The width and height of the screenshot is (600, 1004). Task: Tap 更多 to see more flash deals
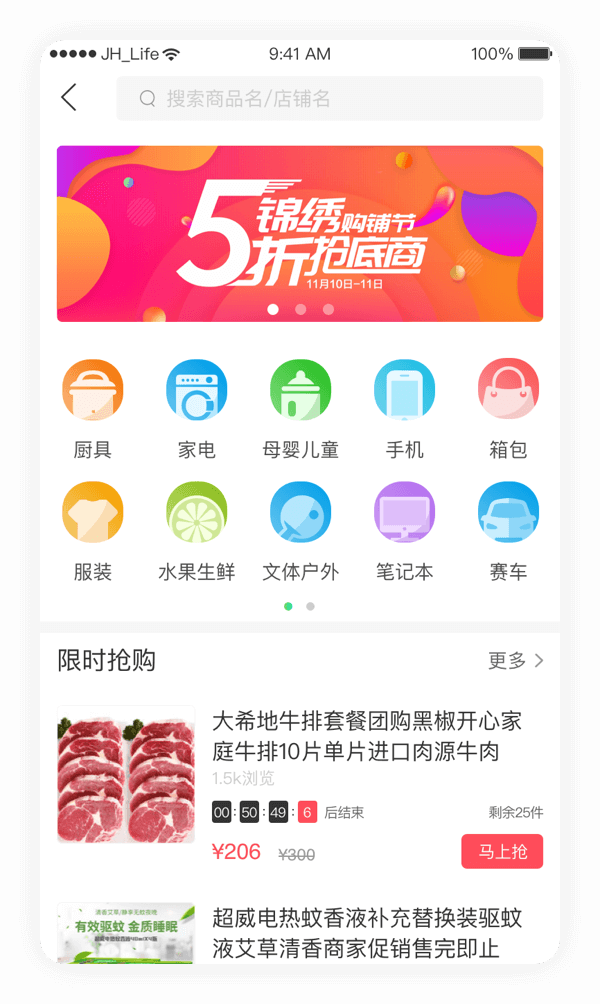coord(516,660)
